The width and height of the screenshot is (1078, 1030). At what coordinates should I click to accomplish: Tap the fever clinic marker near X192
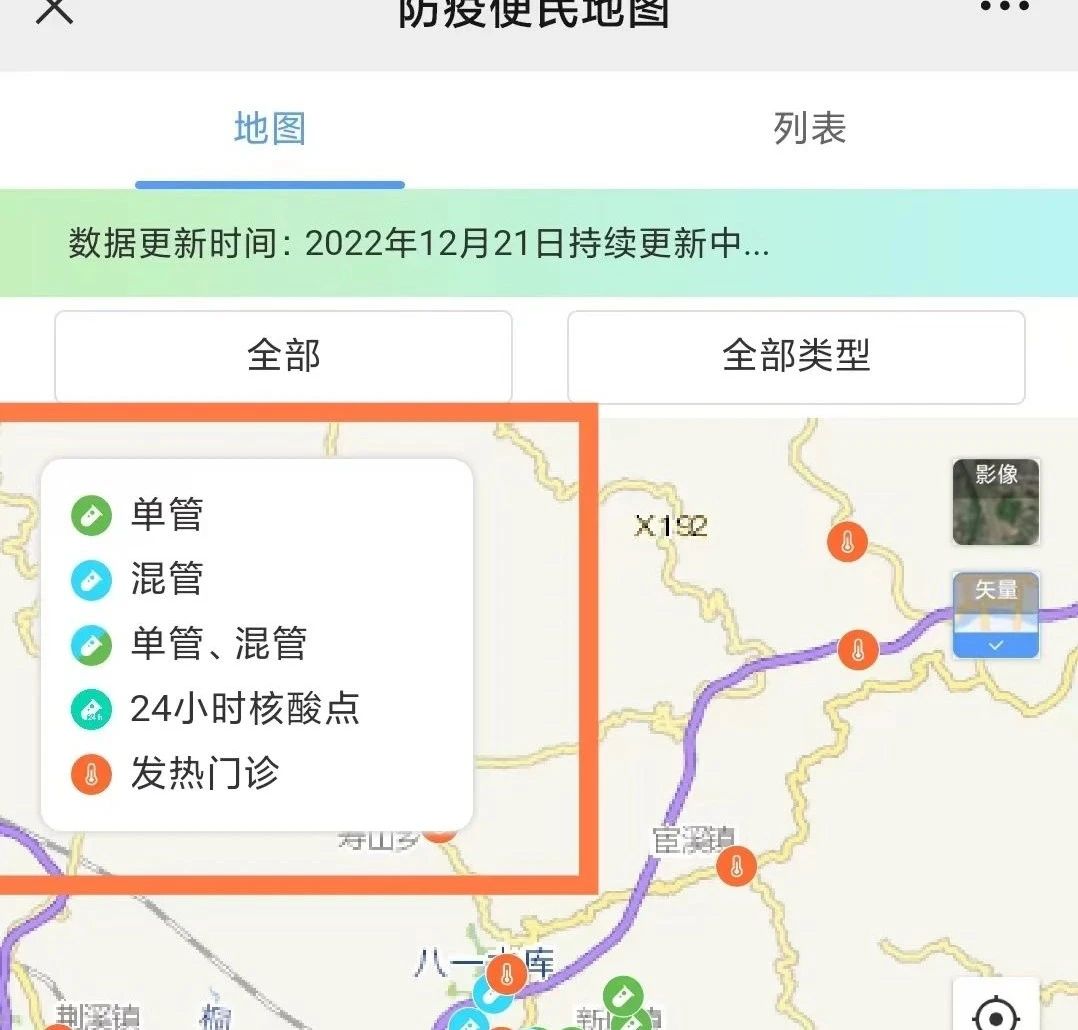[847, 542]
